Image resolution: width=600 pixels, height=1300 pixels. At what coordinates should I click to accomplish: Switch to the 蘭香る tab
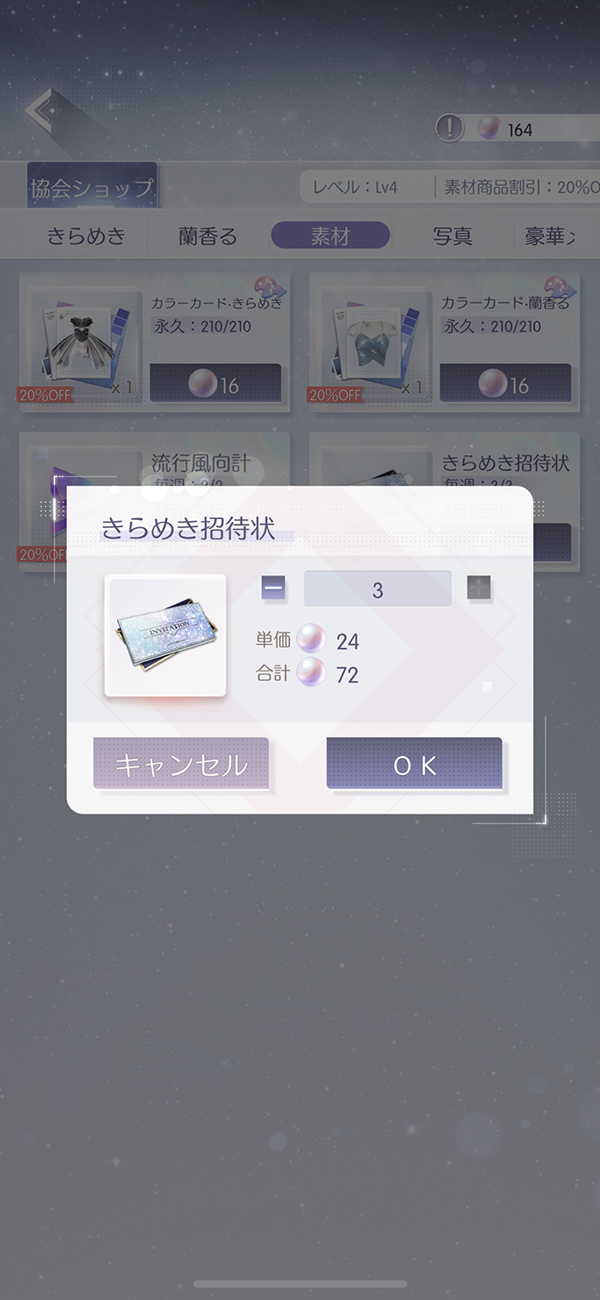tap(208, 236)
